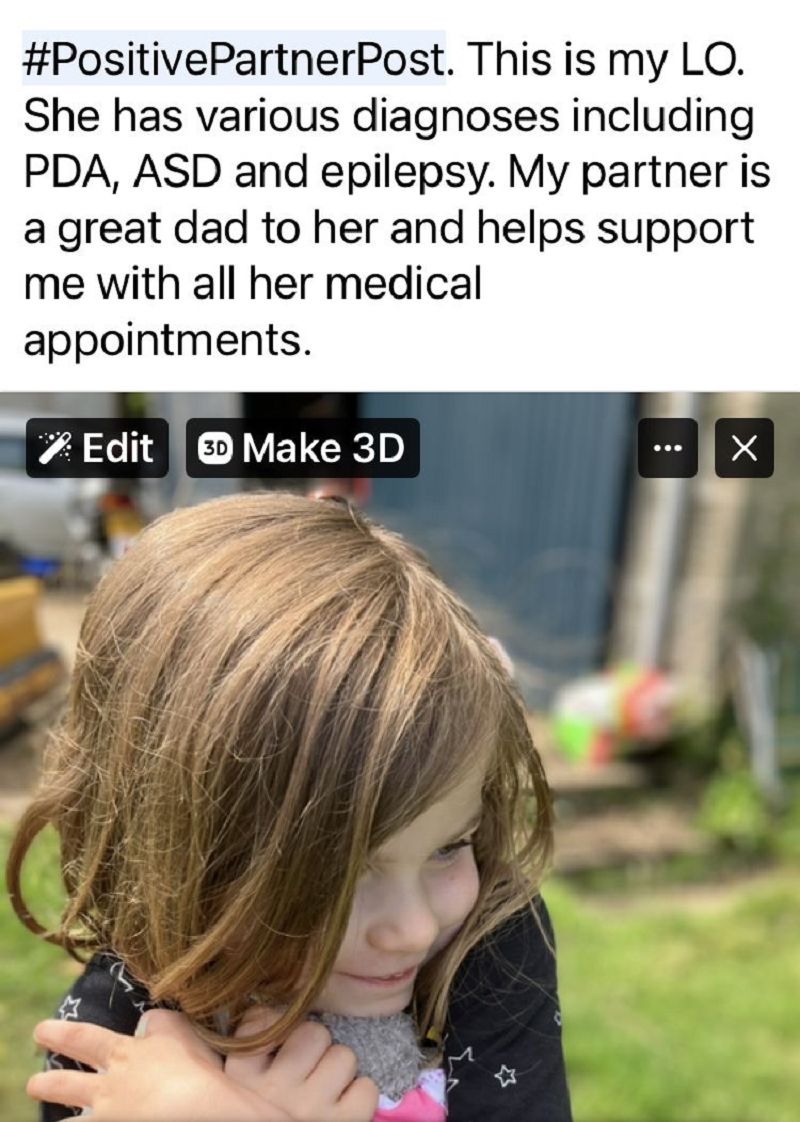Select Make 3D for the photo
Image resolution: width=800 pixels, height=1122 pixels.
302,448
